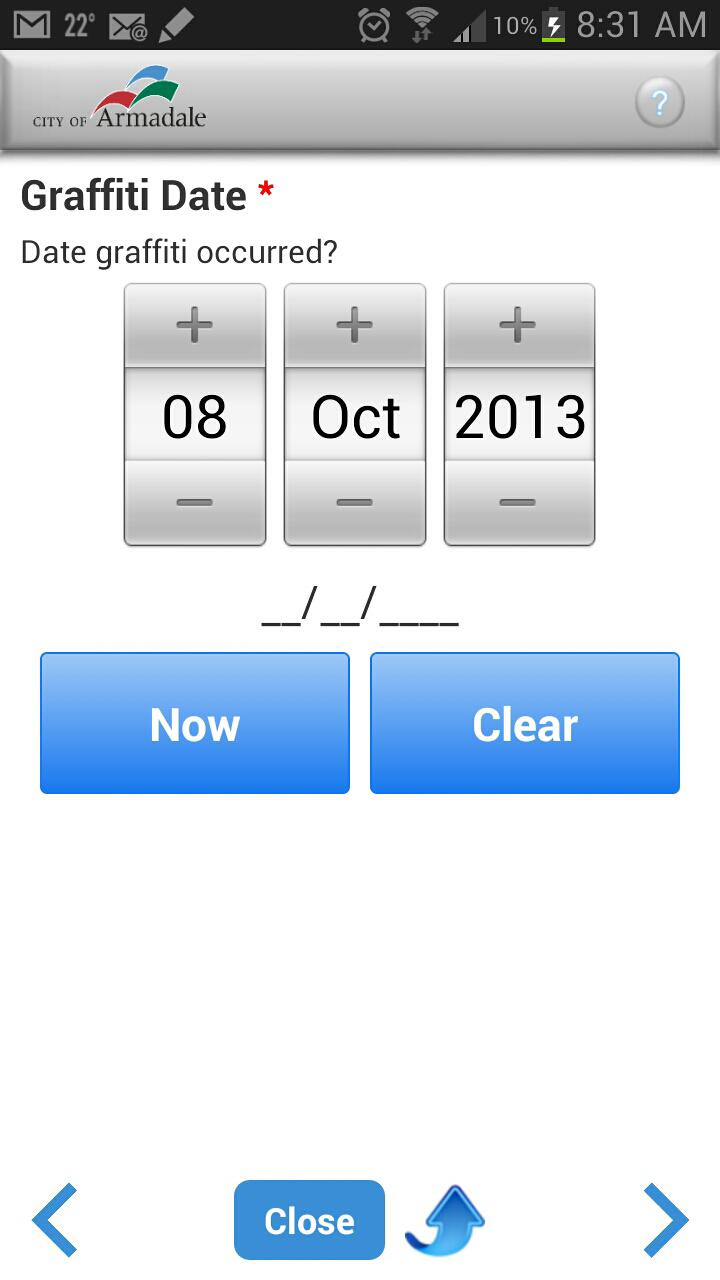Clear the selected graffiti date
The width and height of the screenshot is (720, 1280).
[x=525, y=723]
